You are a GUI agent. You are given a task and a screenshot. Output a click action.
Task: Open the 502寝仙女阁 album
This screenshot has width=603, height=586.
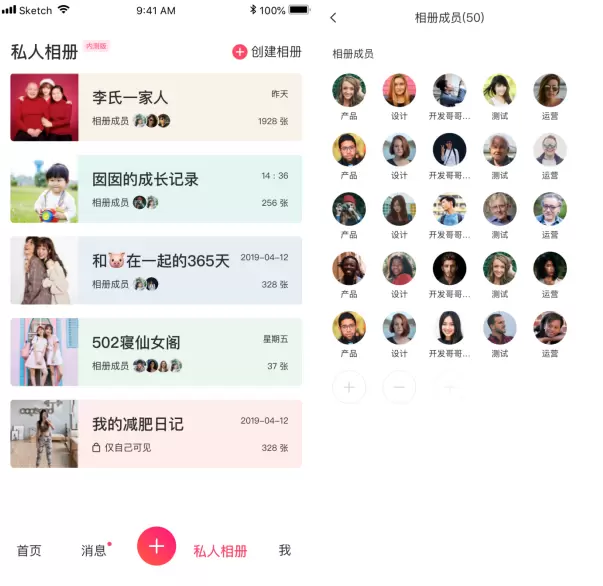click(x=155, y=352)
